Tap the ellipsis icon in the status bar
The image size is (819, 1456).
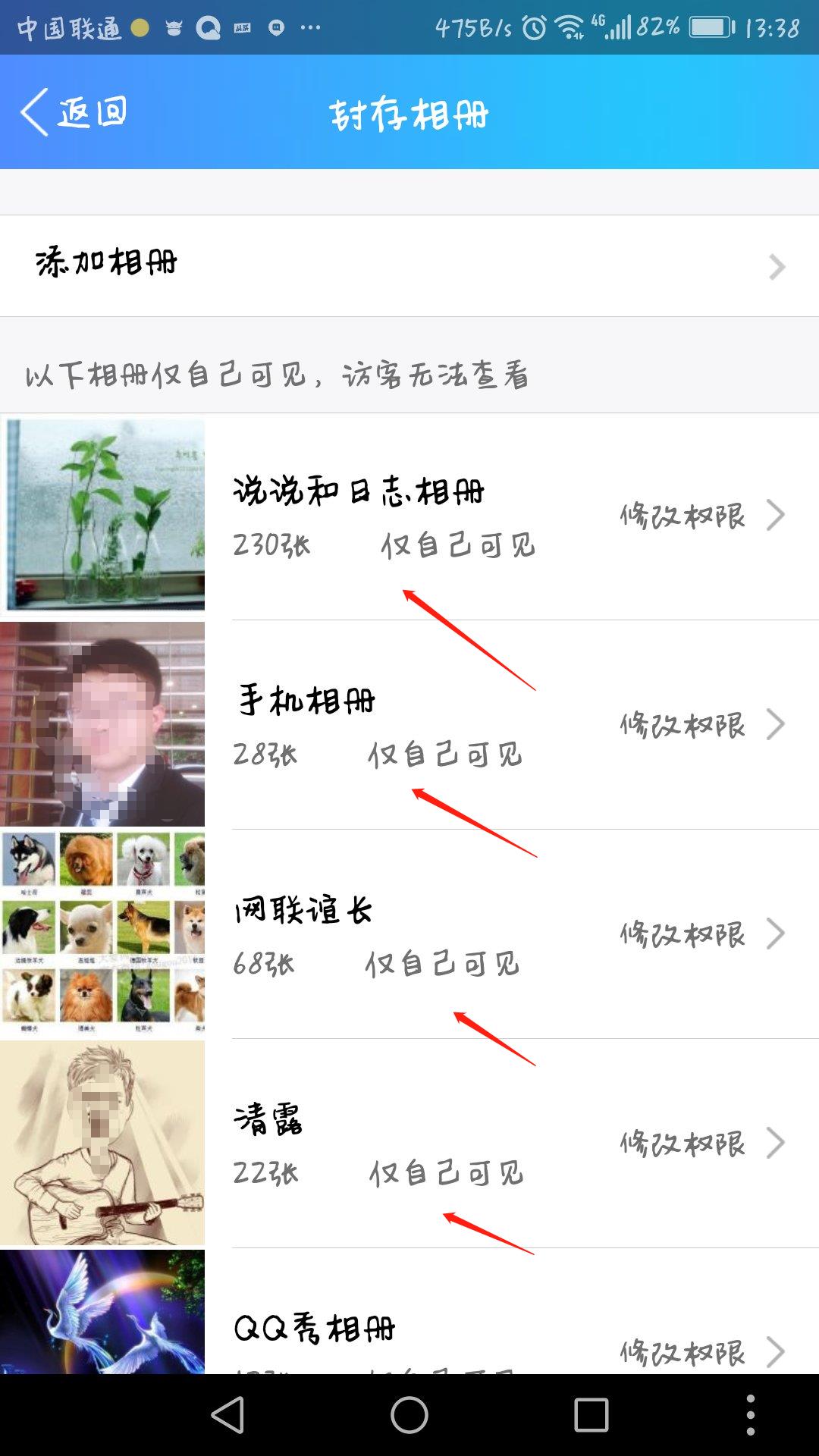311,27
